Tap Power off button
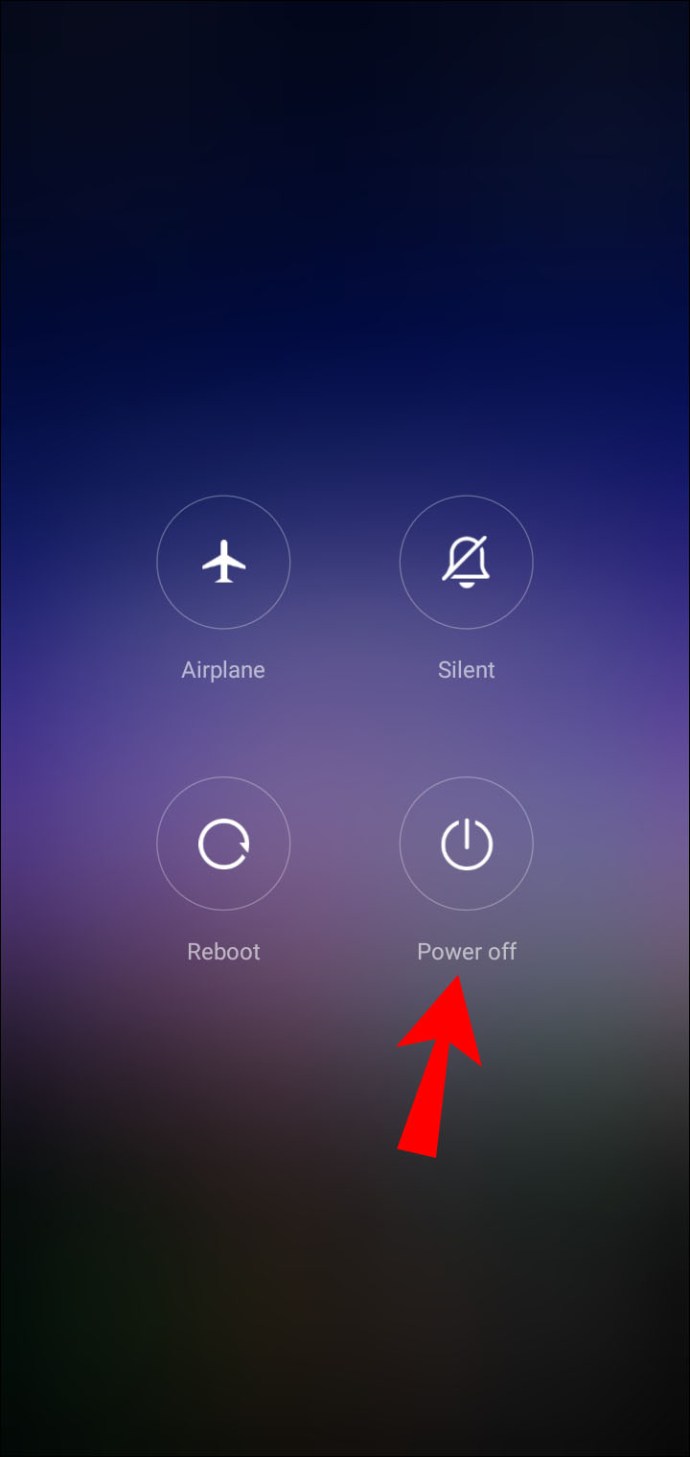The image size is (690, 1457). pyautogui.click(x=466, y=845)
